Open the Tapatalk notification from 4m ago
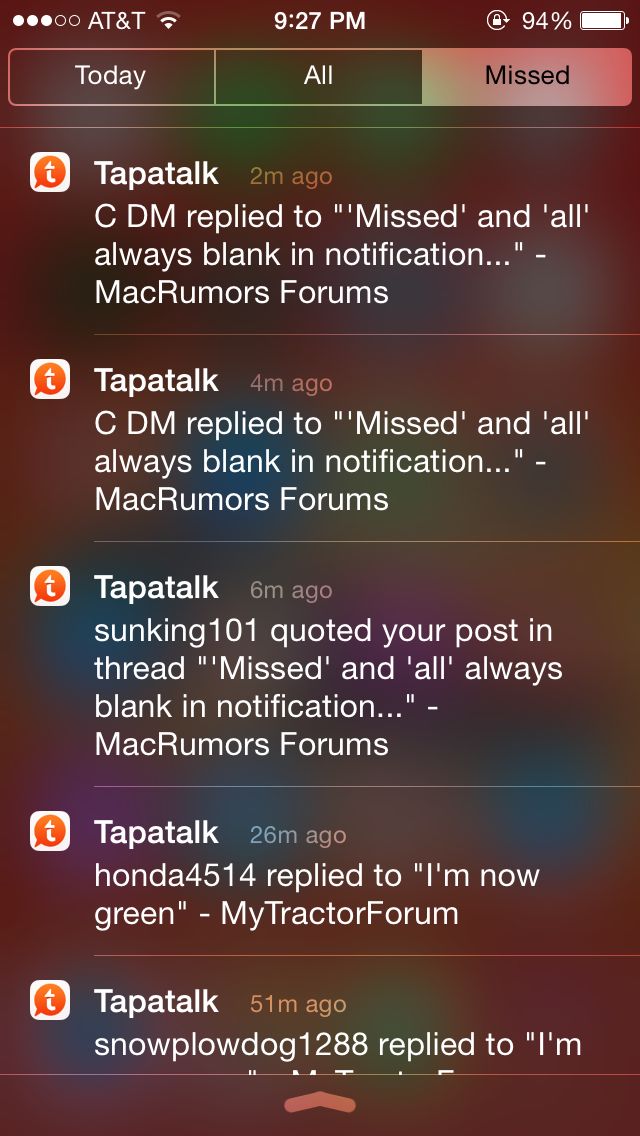 320,438
